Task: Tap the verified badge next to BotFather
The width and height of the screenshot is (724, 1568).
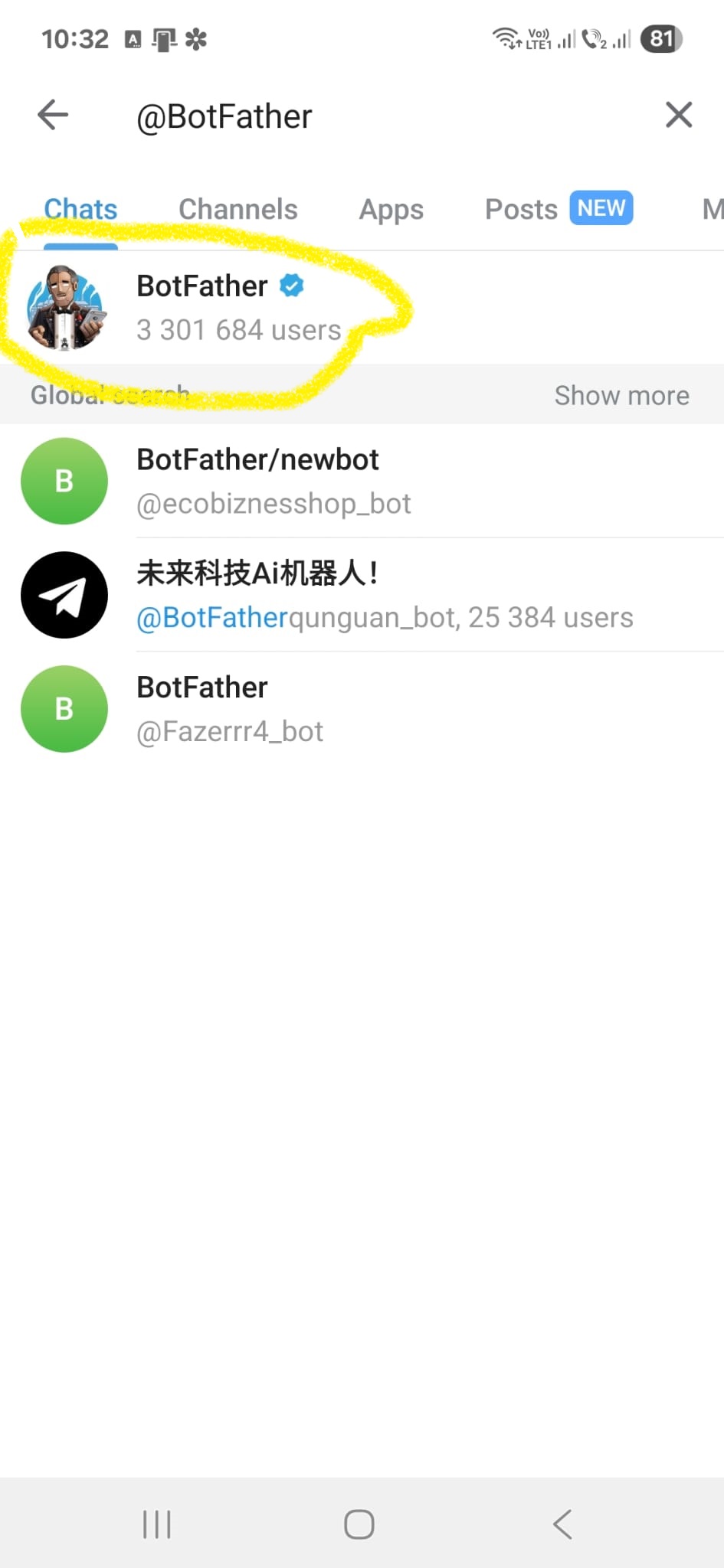Action: tap(292, 286)
